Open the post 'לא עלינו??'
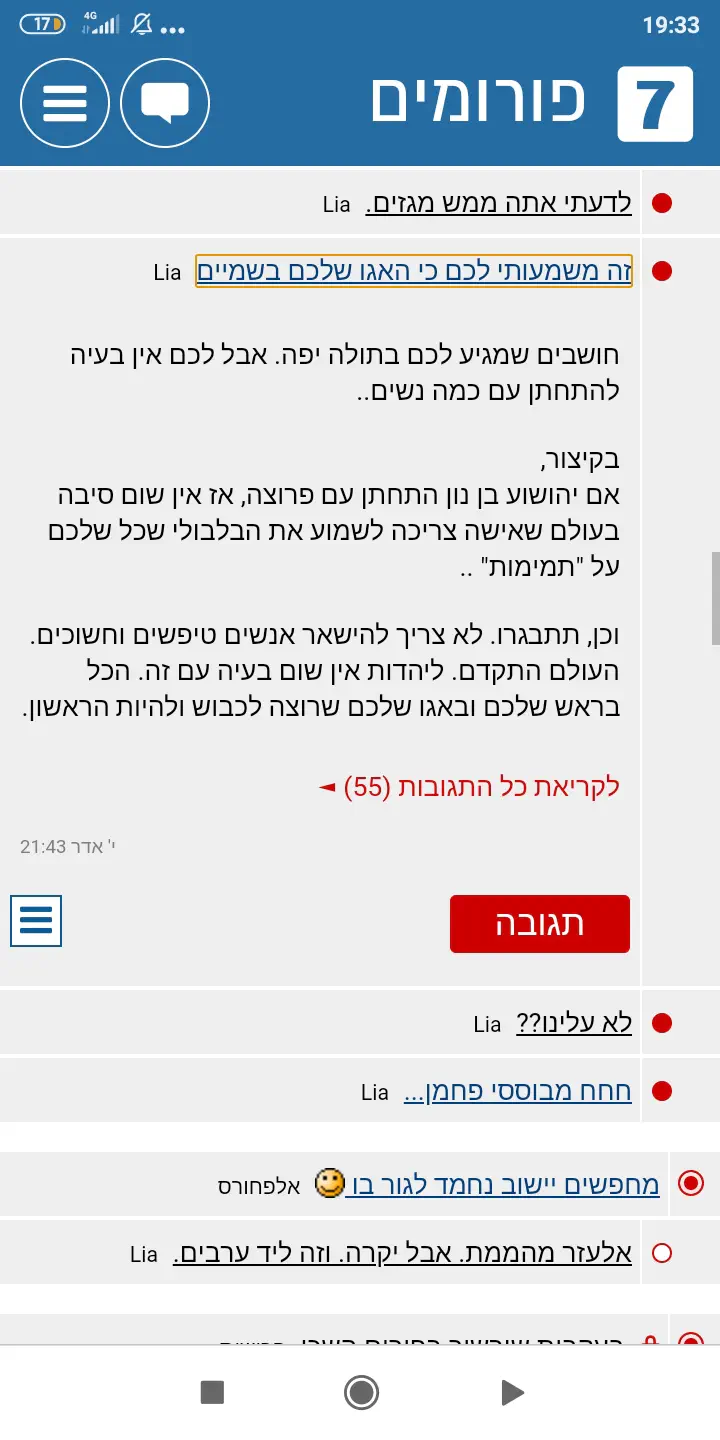The height and width of the screenshot is (1440, 720). (x=574, y=1023)
